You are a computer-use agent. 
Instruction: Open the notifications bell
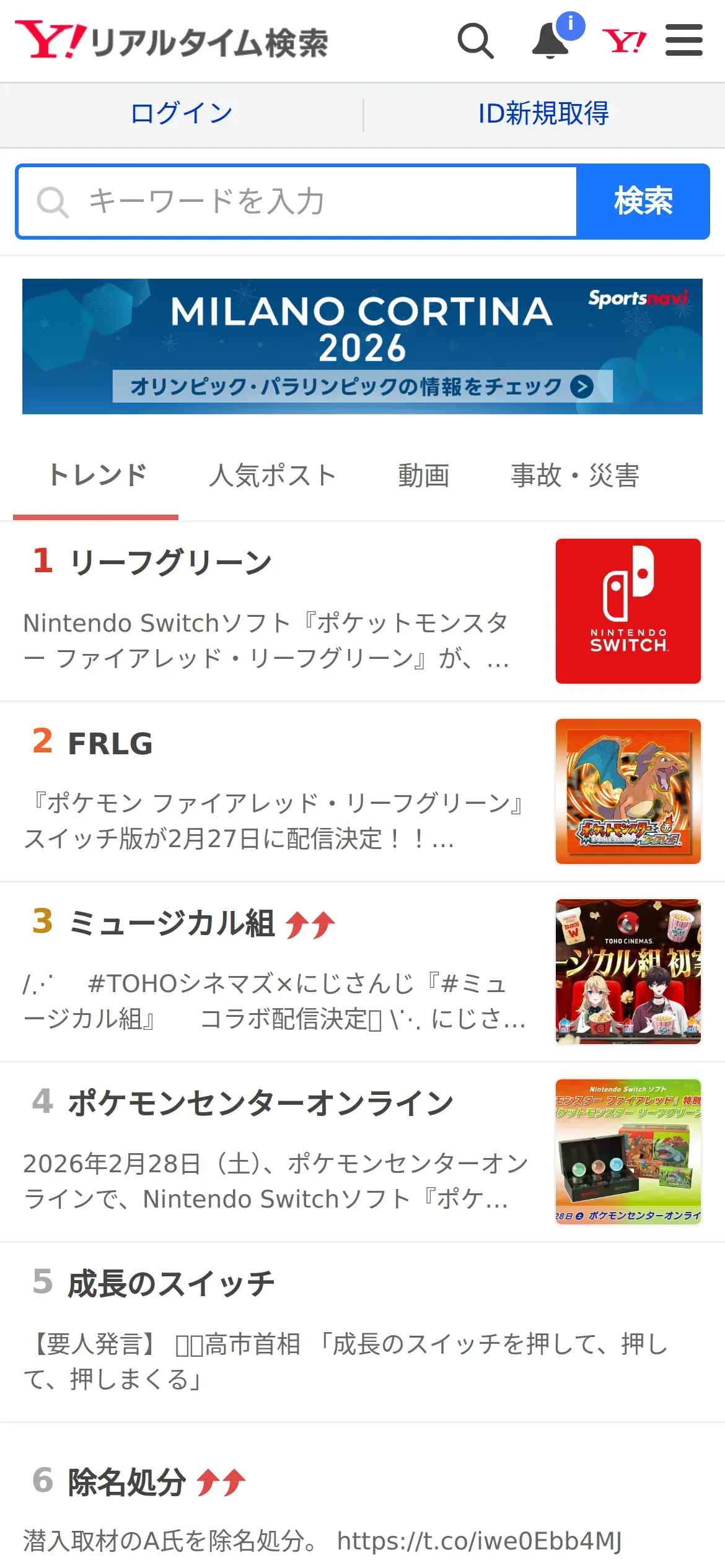(551, 41)
